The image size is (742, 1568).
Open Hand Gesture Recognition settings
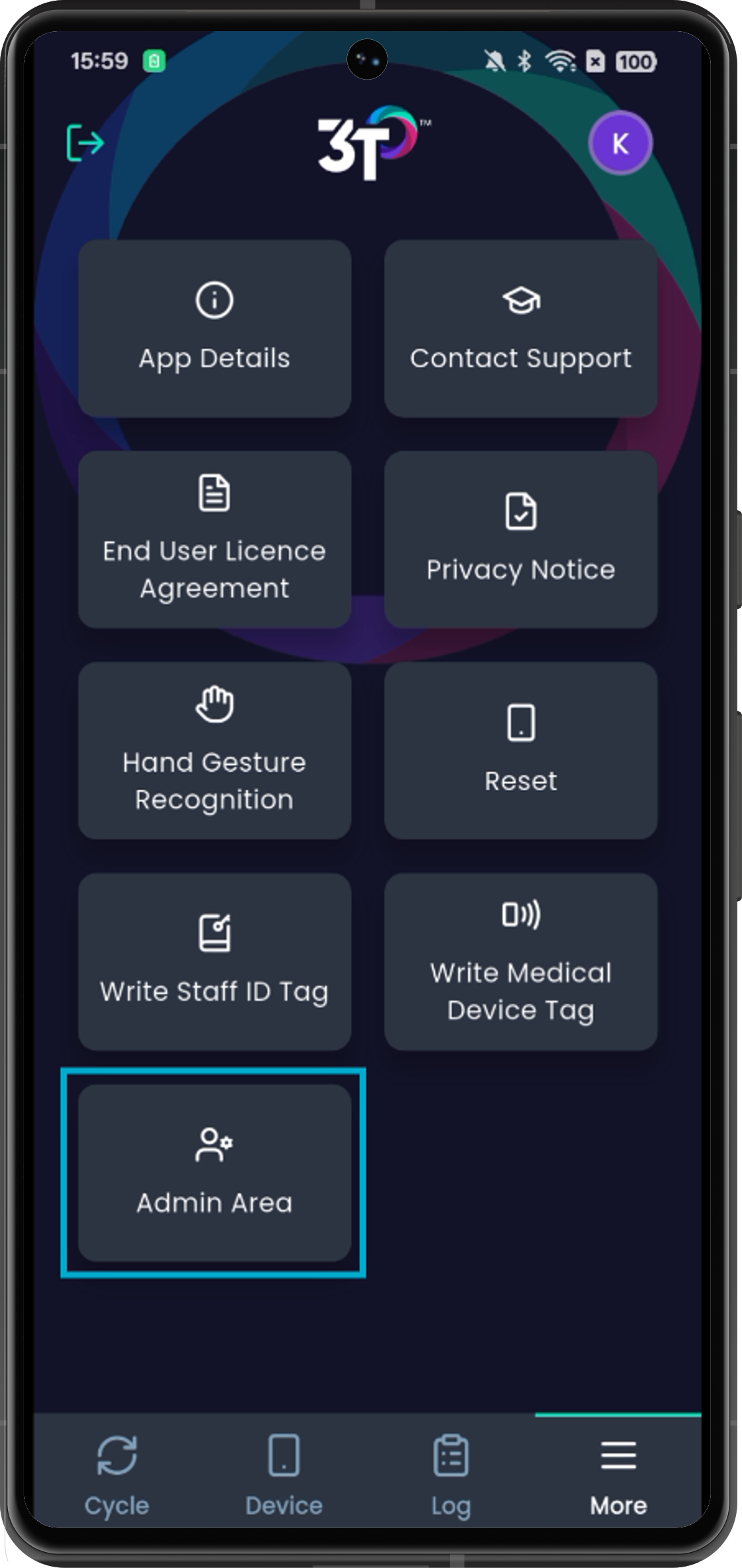[x=214, y=750]
